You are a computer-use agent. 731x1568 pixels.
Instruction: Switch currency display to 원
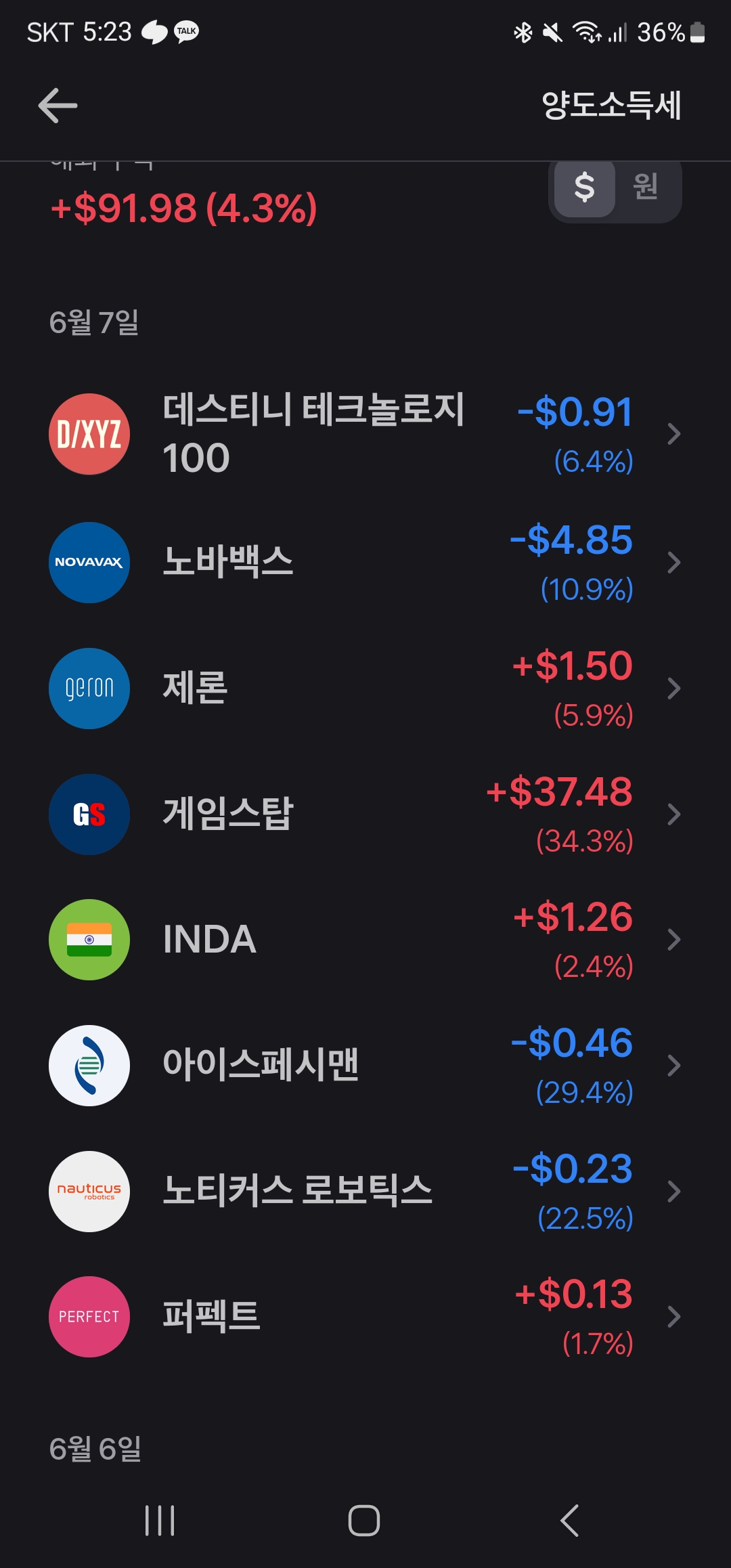point(646,186)
